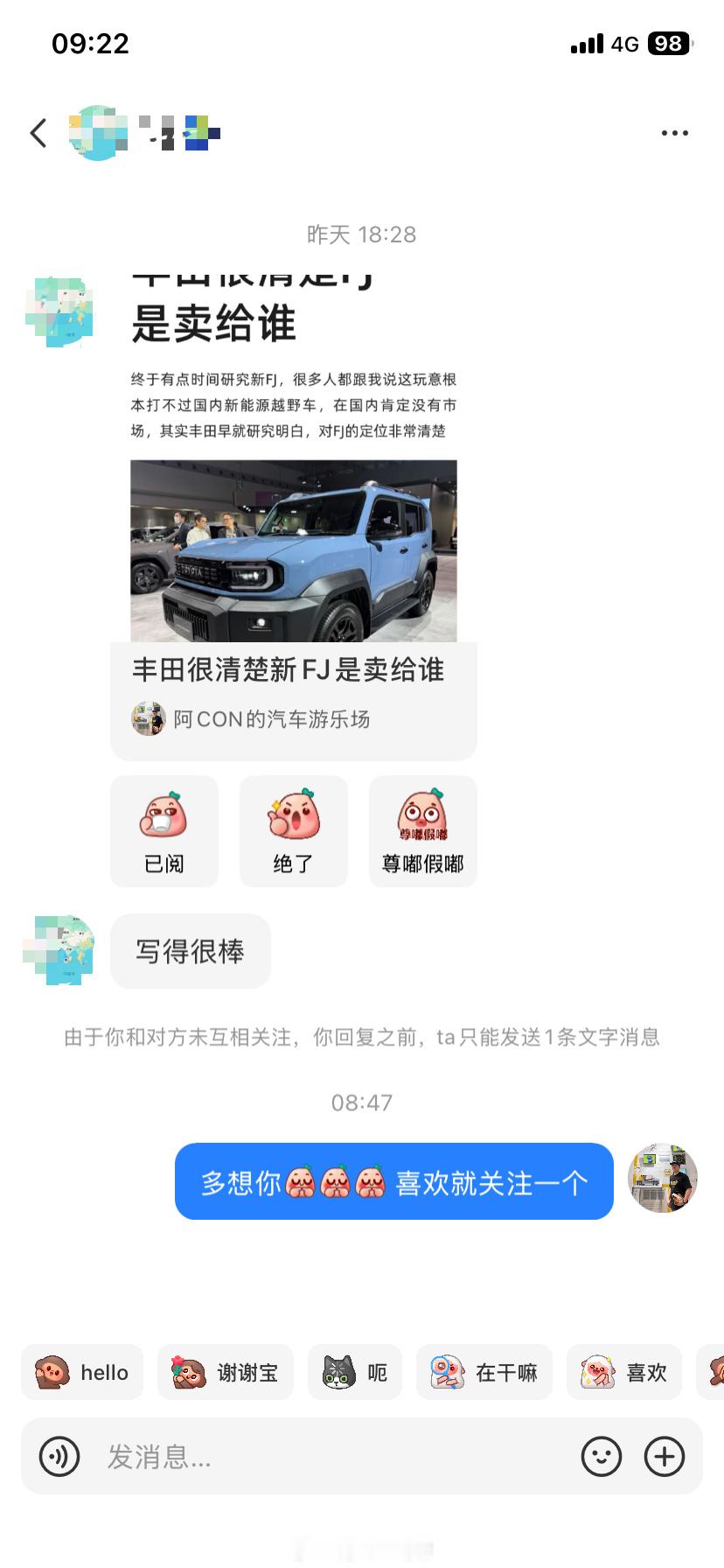Tap the back arrow to leave chat

coord(37,131)
